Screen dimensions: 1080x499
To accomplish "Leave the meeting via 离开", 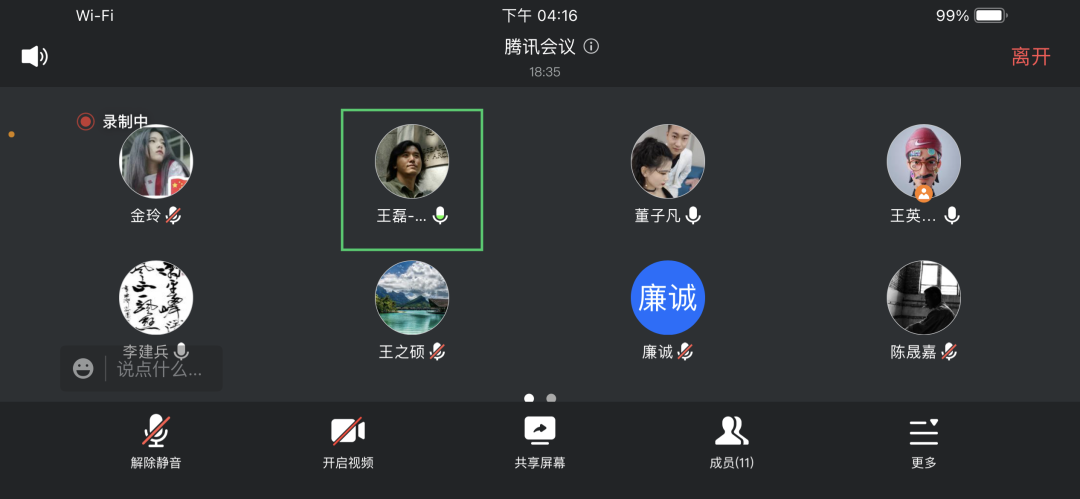I will click(1030, 57).
